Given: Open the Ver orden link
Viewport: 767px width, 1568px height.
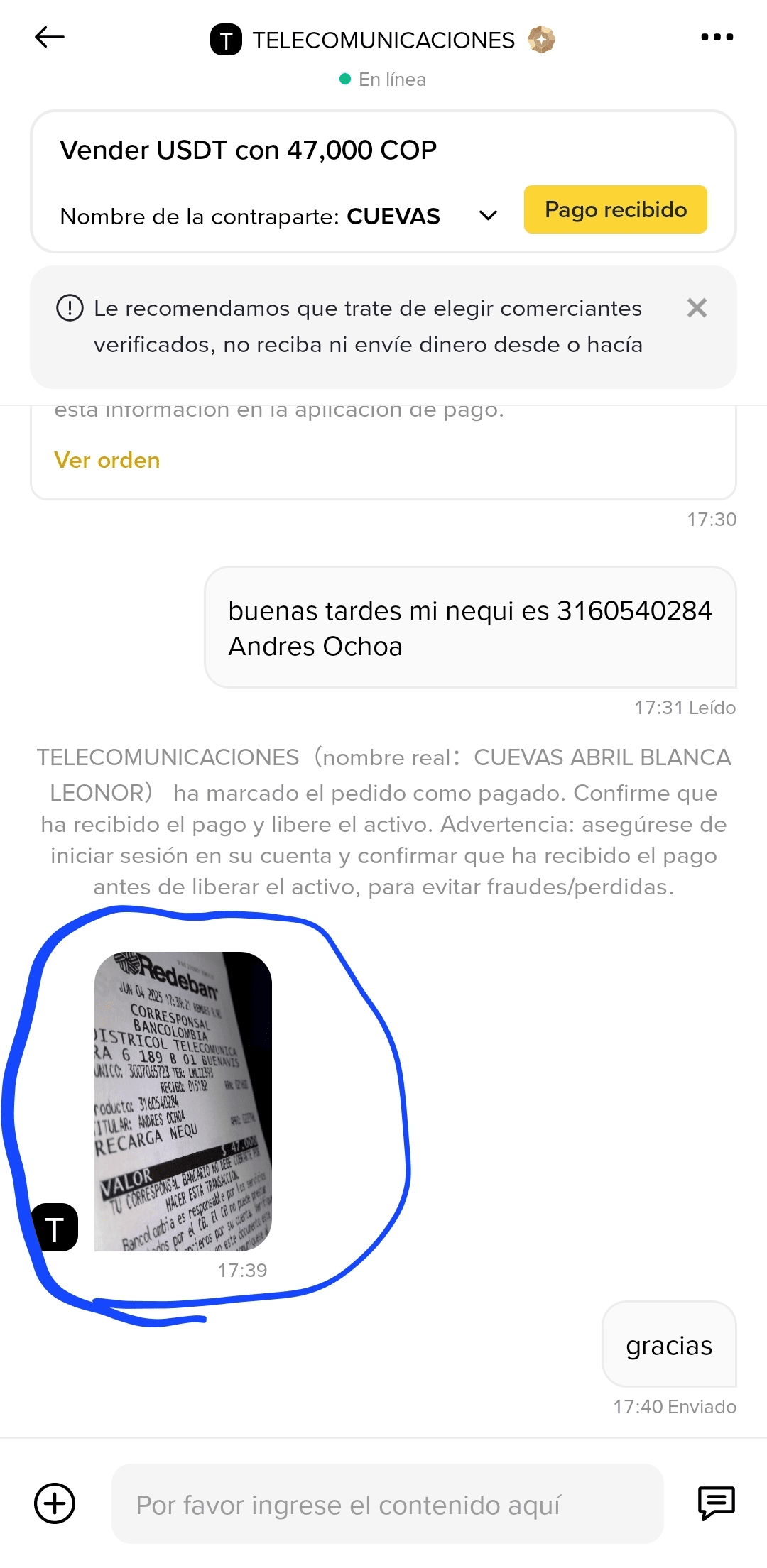Looking at the screenshot, I should coord(107,460).
